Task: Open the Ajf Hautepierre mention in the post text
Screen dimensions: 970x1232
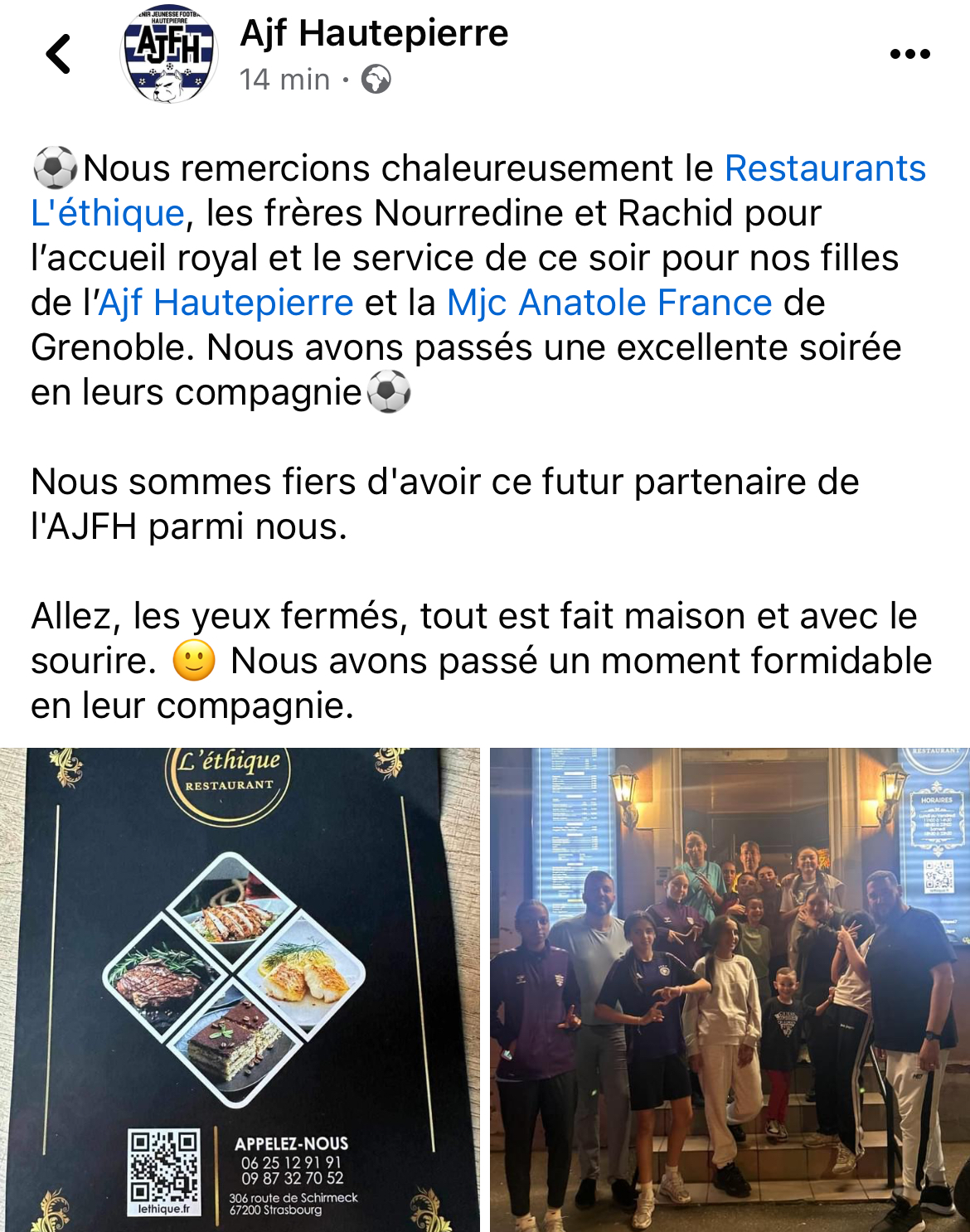Action: (x=226, y=303)
